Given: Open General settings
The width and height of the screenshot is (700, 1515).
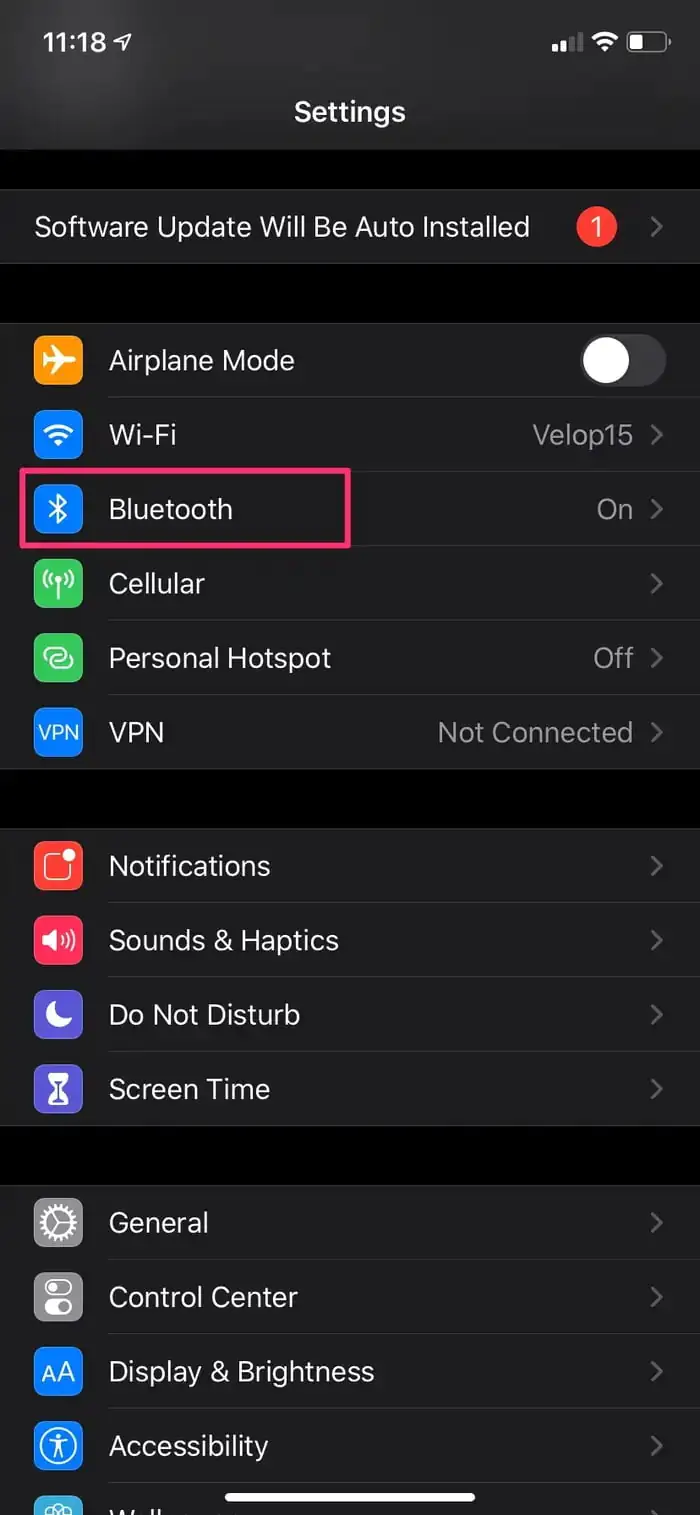Looking at the screenshot, I should [x=350, y=1223].
